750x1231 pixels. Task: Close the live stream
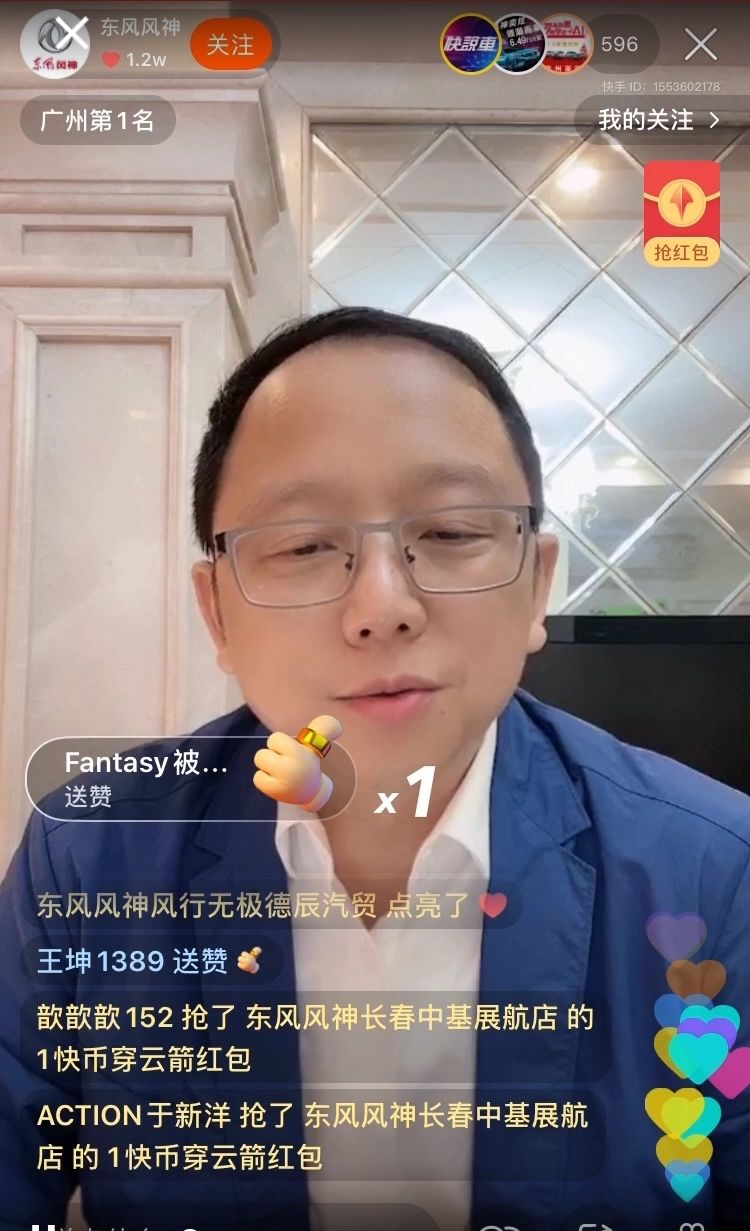point(700,45)
